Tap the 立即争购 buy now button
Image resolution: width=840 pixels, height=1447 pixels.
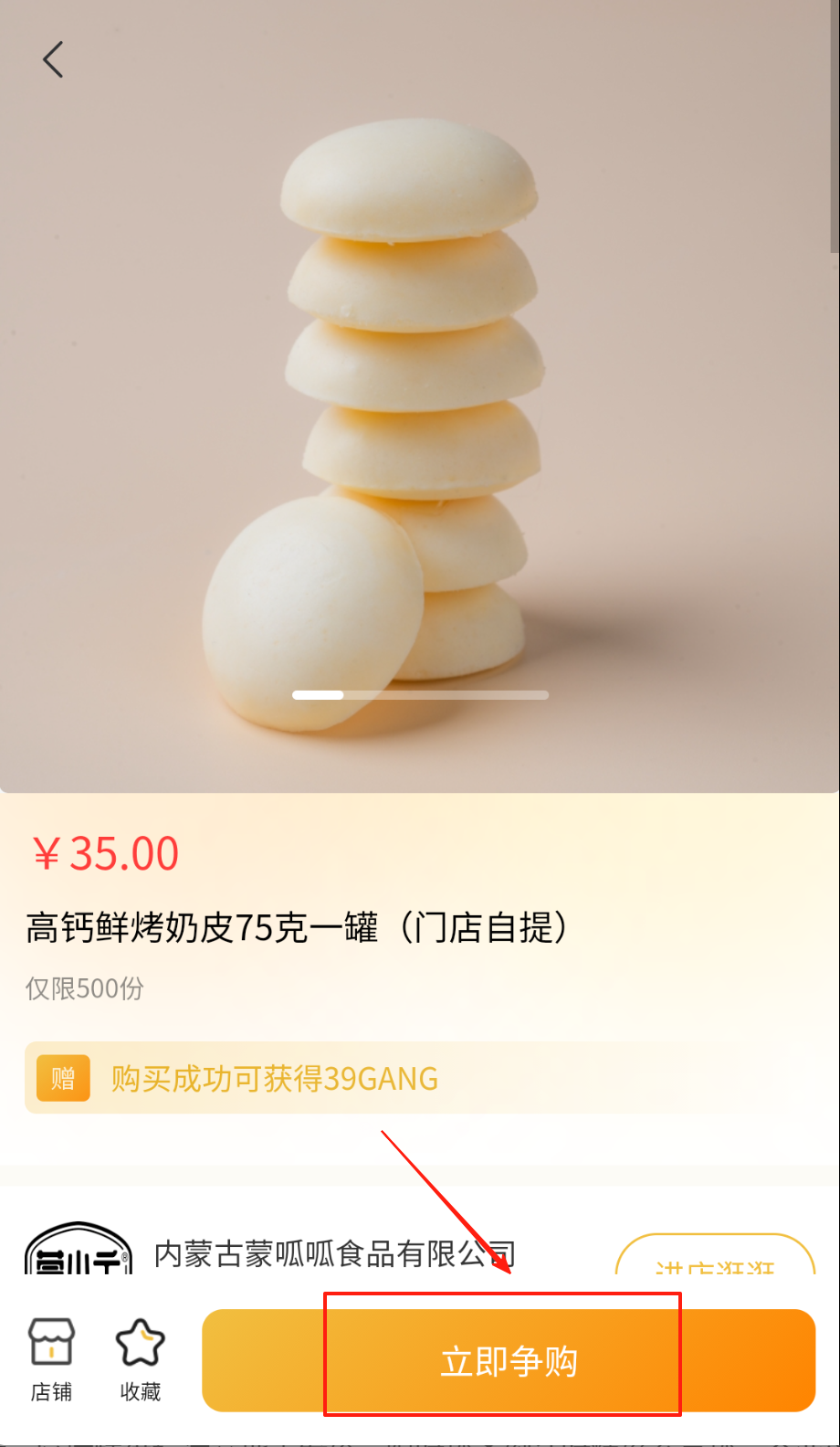(508, 1360)
